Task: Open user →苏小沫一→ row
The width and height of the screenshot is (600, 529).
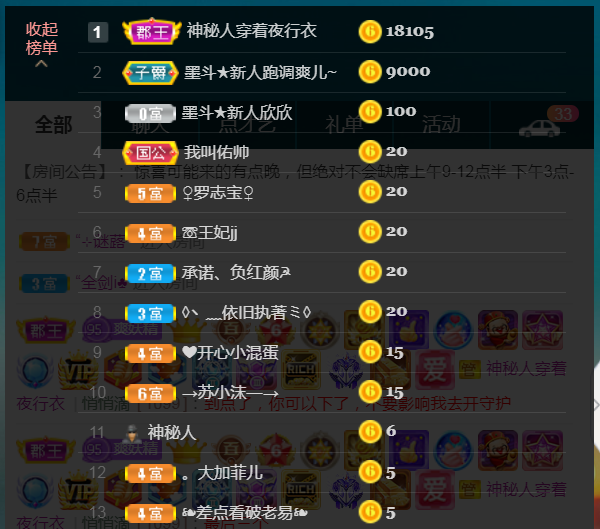Action: click(x=231, y=393)
